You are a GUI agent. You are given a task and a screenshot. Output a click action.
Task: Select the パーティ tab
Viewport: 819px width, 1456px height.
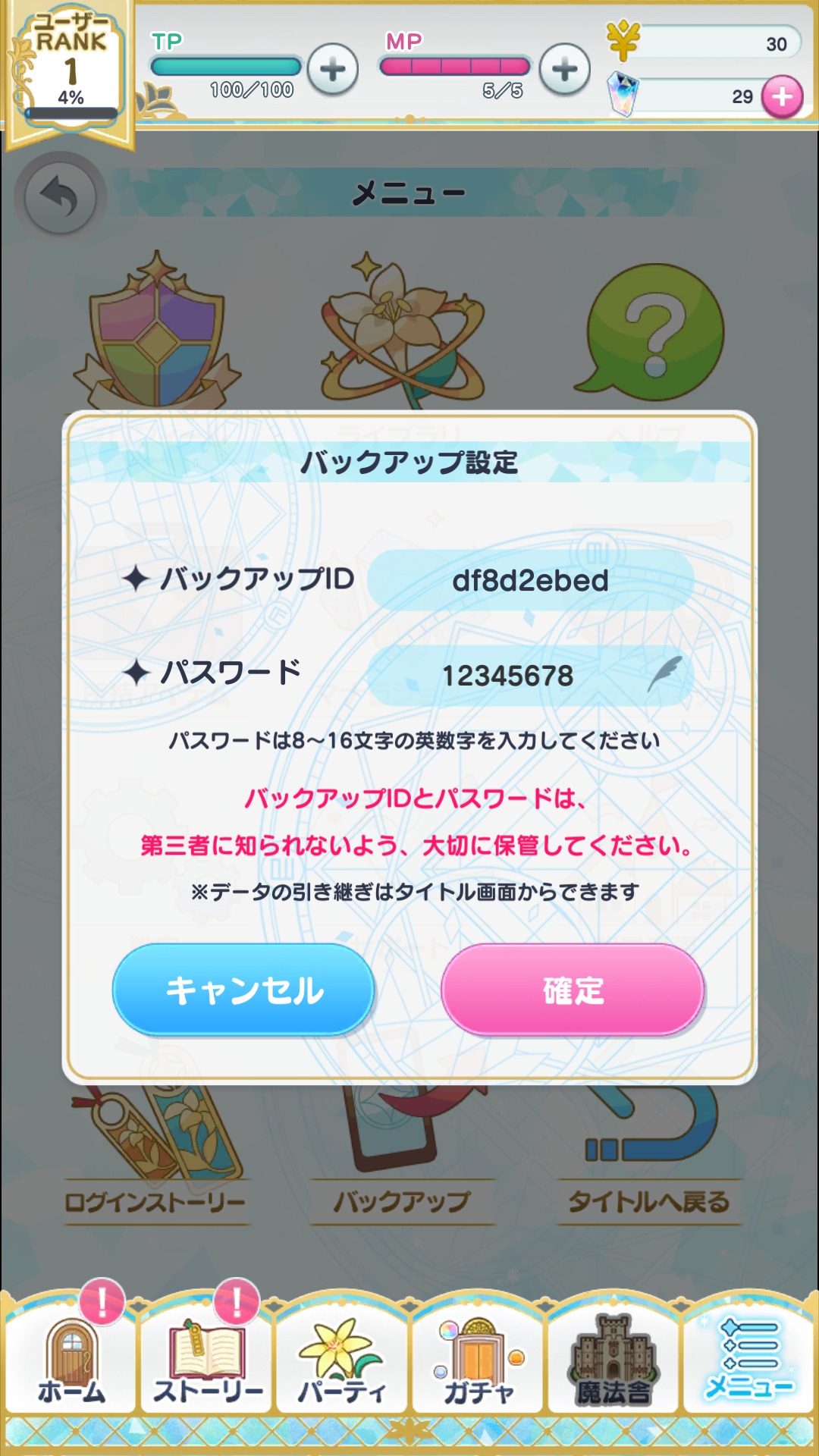click(x=342, y=1357)
